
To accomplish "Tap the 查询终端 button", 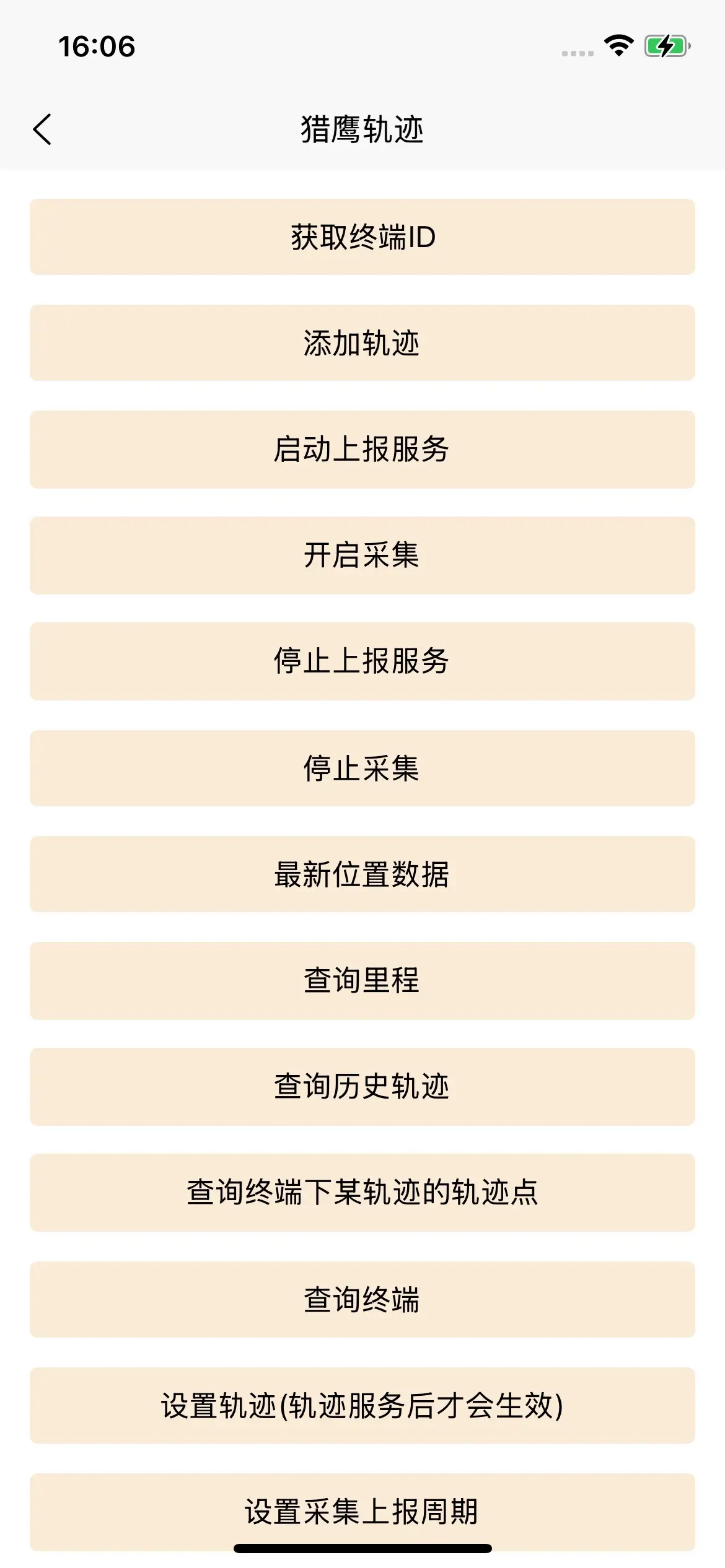I will (362, 1299).
